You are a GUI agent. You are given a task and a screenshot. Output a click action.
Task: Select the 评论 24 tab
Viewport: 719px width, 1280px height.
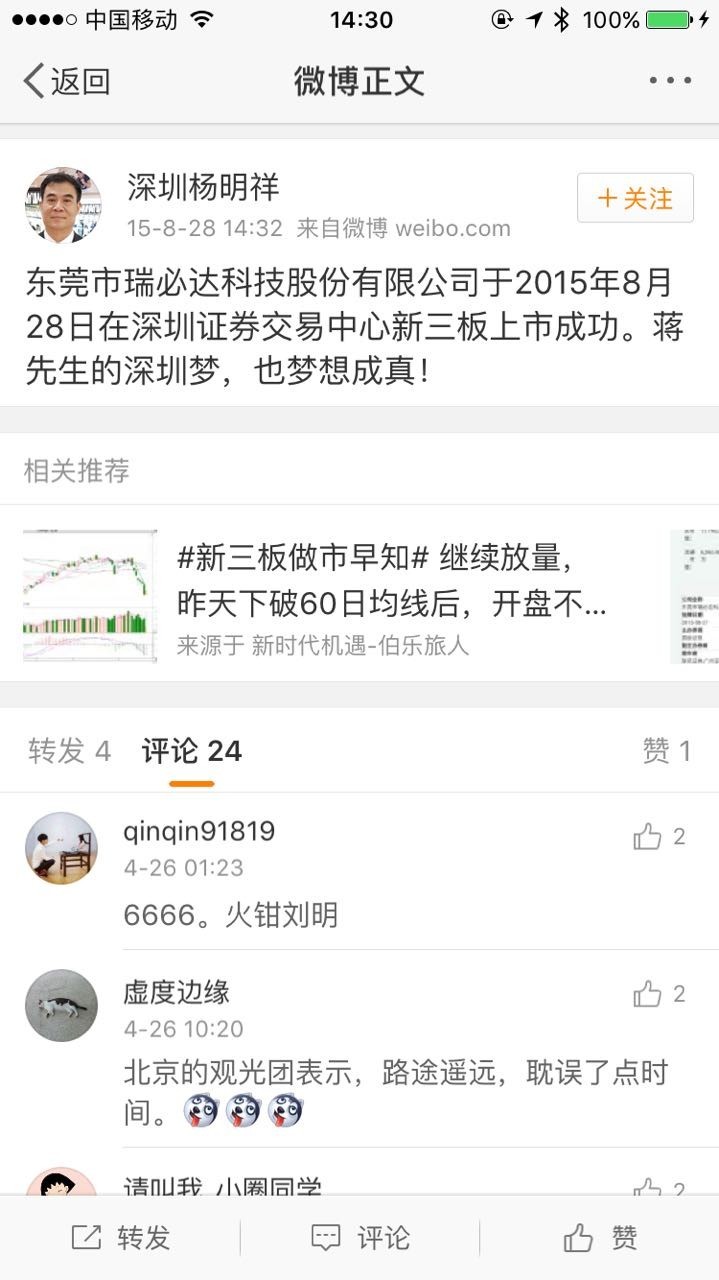point(192,751)
